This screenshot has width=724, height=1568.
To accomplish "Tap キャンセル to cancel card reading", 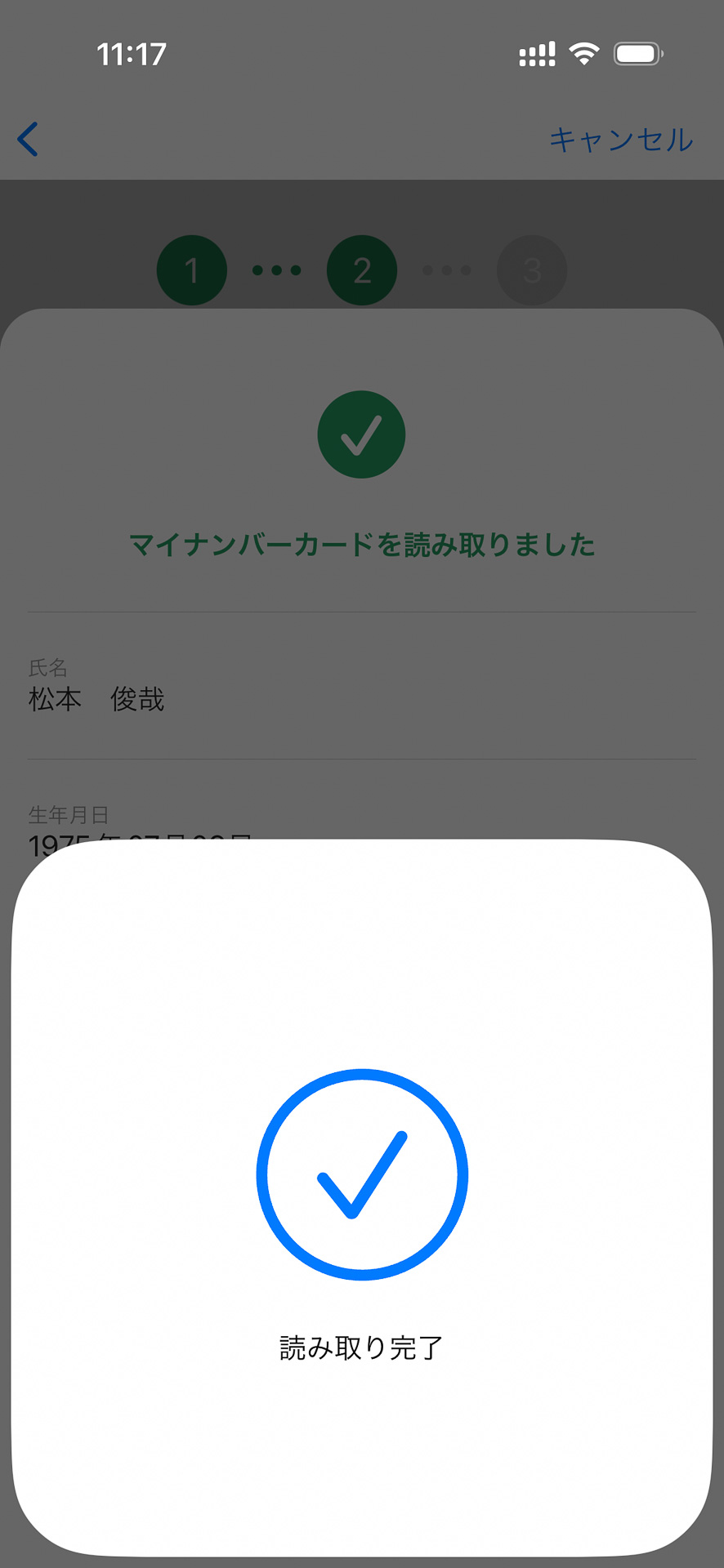I will tap(621, 139).
